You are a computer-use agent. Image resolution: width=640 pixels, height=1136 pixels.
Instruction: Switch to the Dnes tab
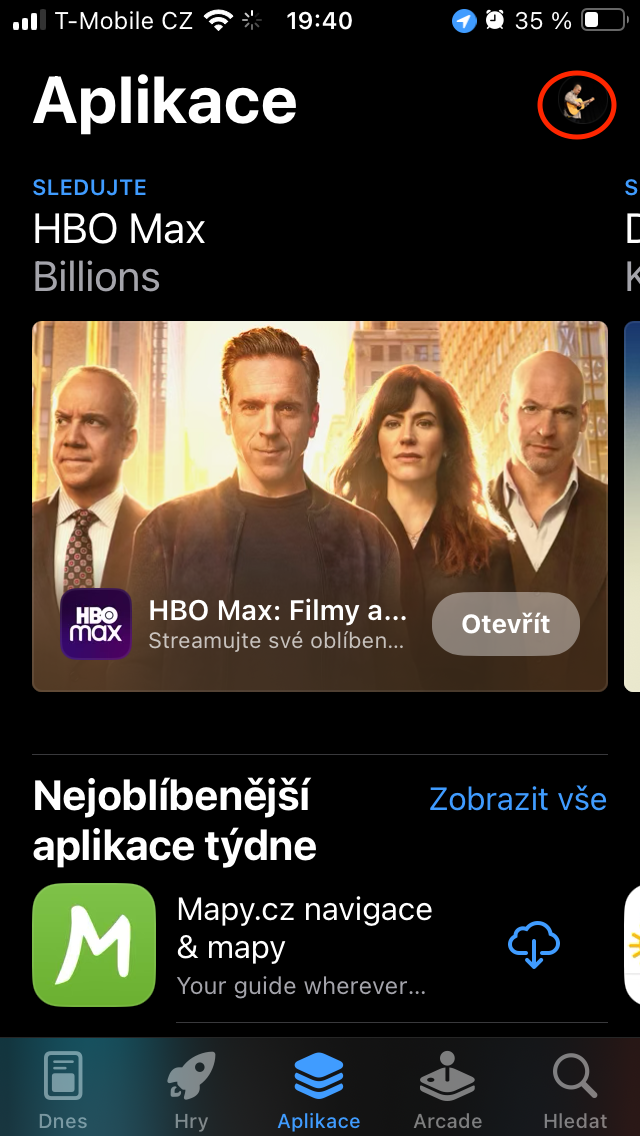point(63,1091)
